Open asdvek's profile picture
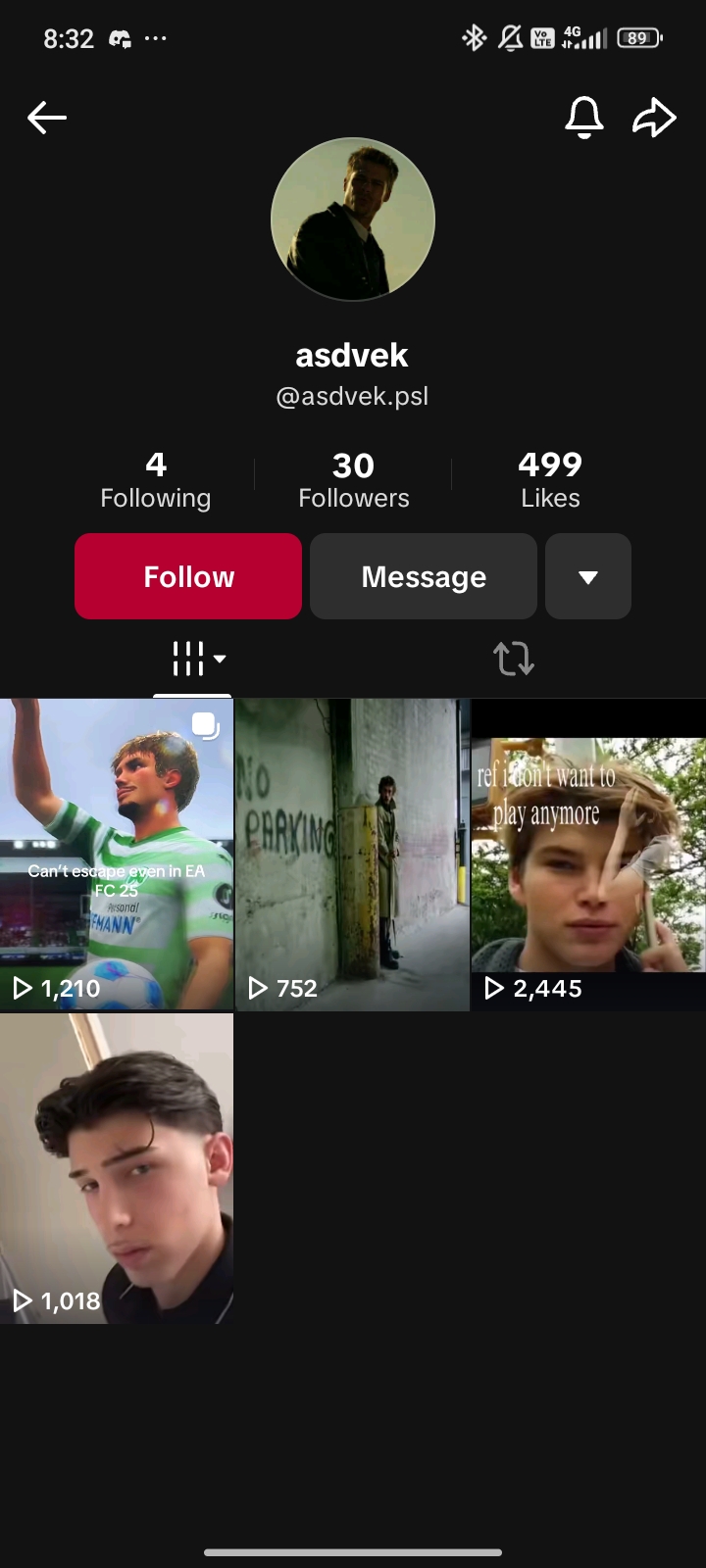Viewport: 706px width, 1568px height. coord(353,219)
